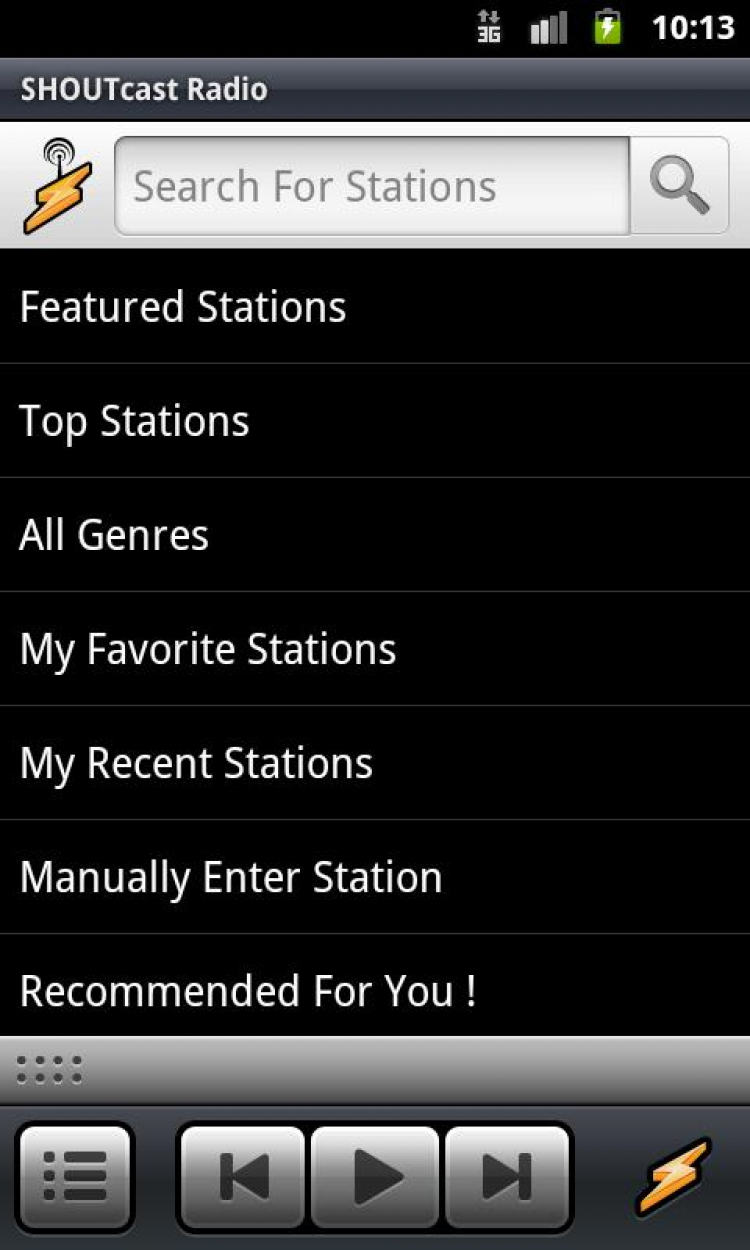Viewport: 750px width, 1250px height.
Task: Tap the Winamp lightning icon in player bar
Action: (x=673, y=1177)
